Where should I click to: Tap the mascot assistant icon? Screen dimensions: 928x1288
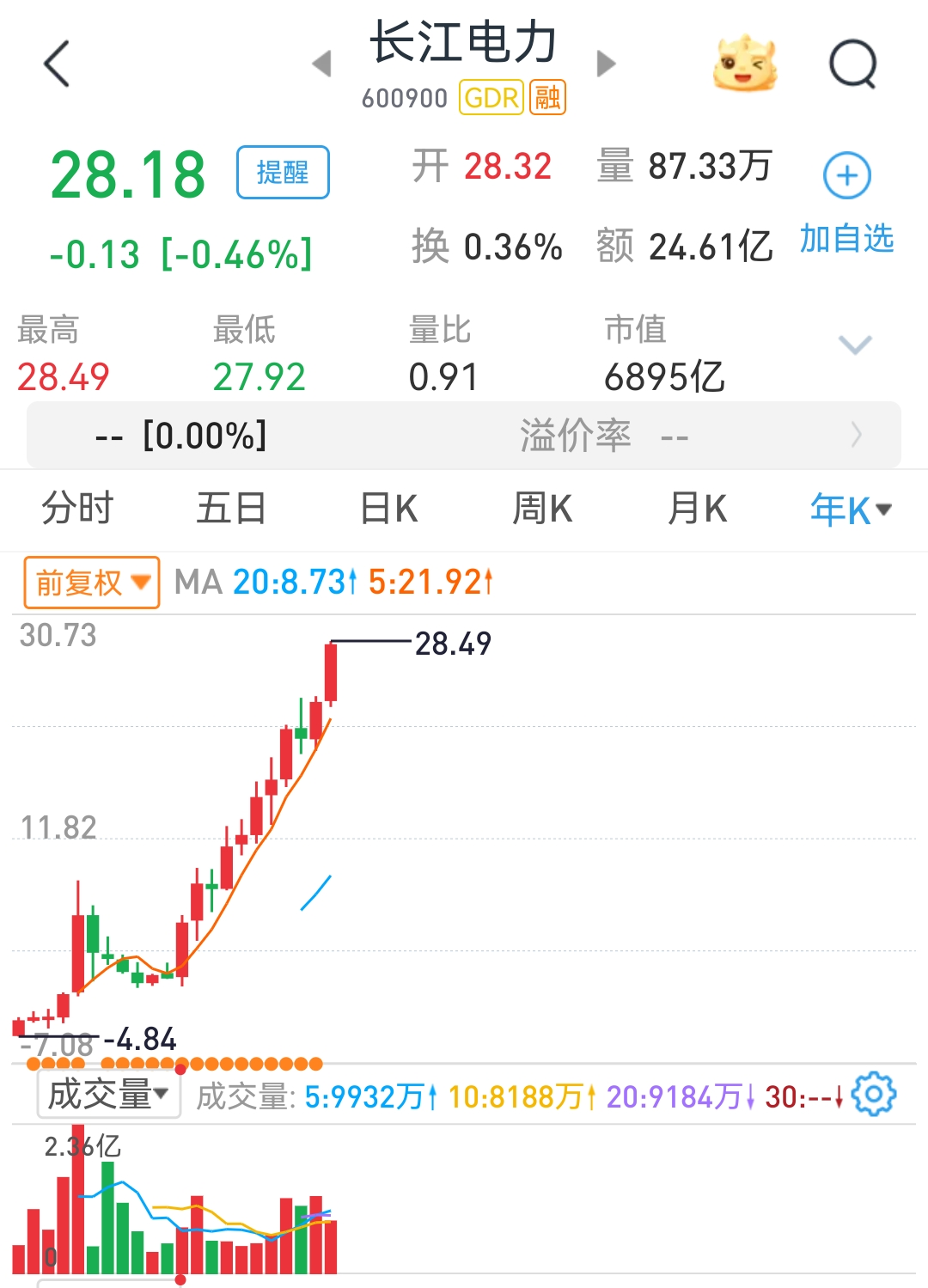[x=745, y=63]
